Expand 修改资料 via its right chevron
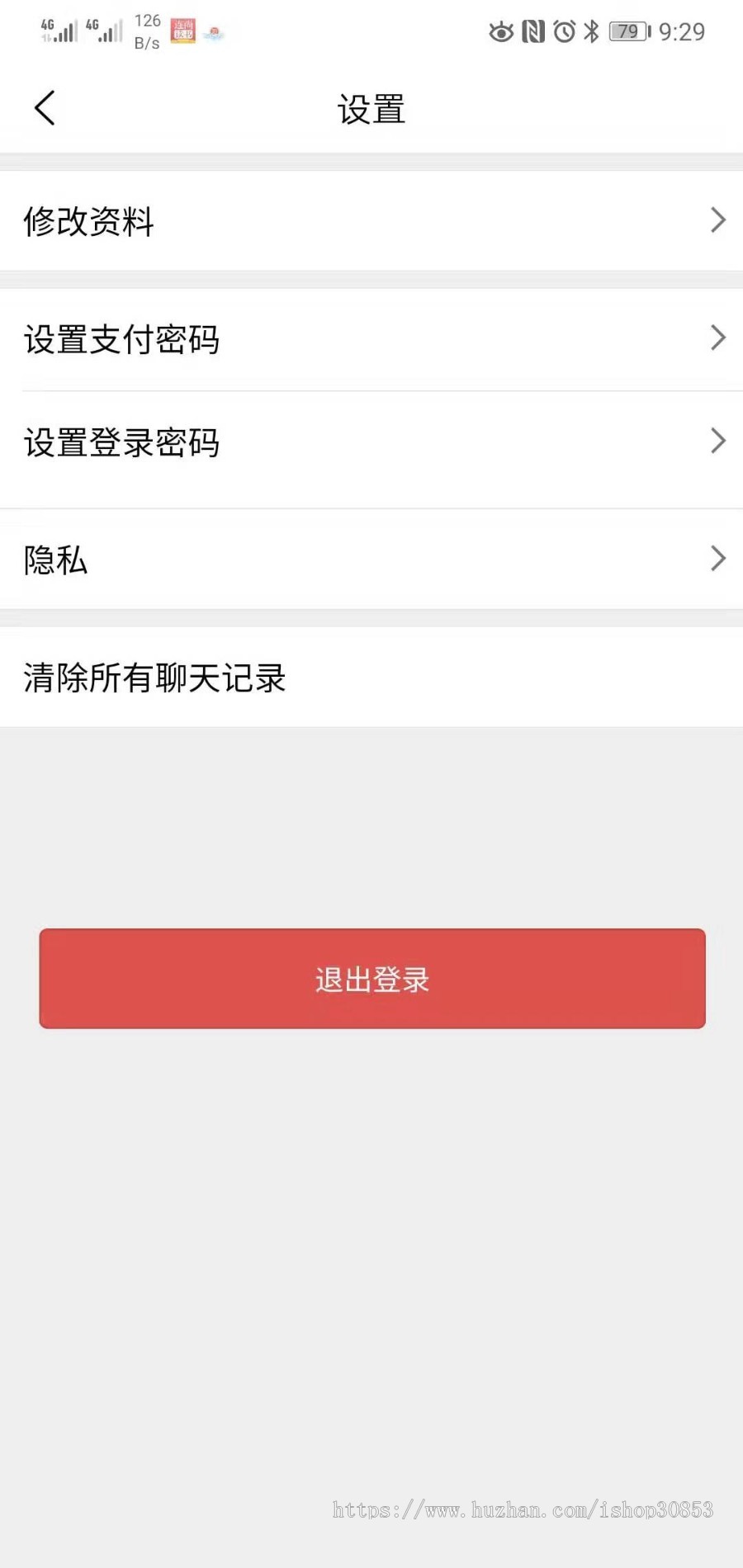Screen dimensions: 743x1568 tap(717, 220)
